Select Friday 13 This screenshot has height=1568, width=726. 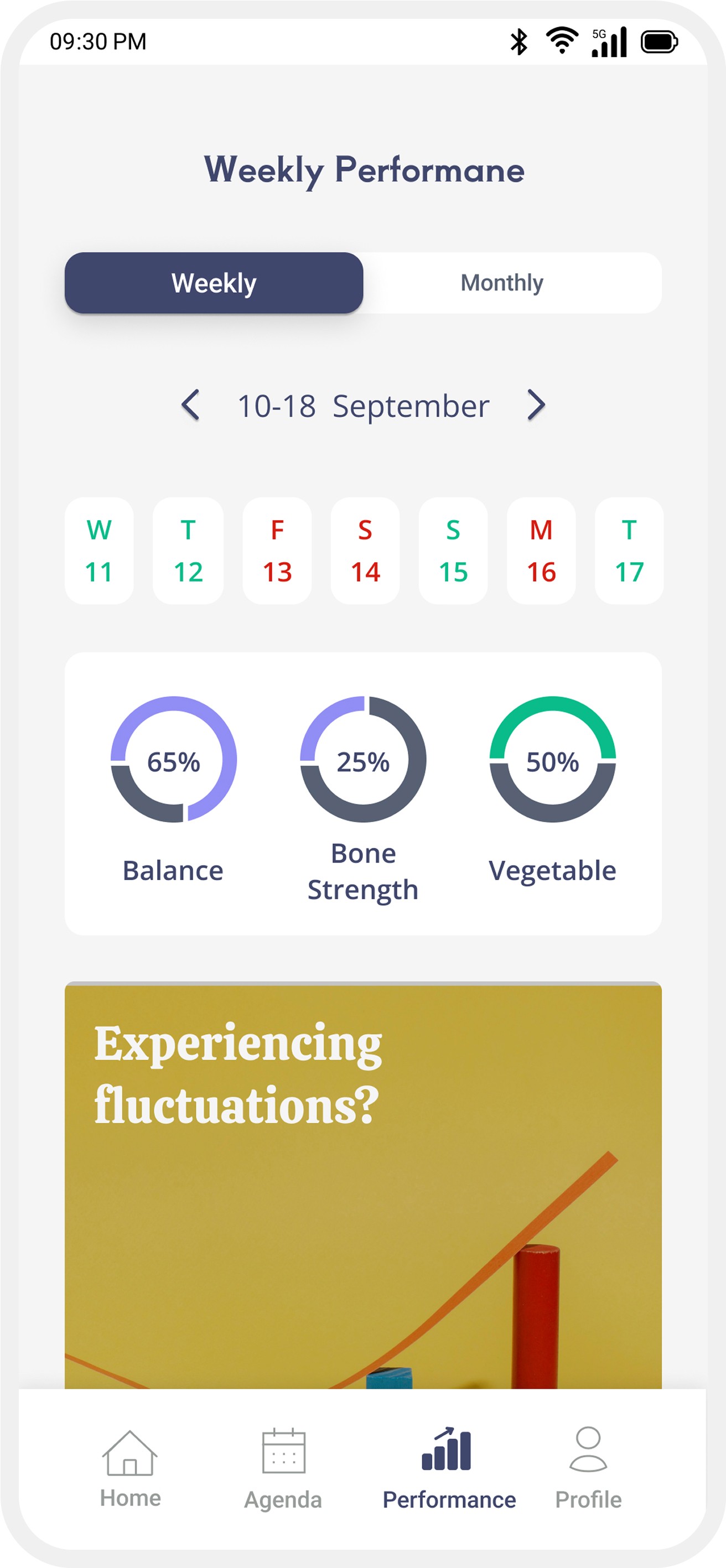pos(277,551)
